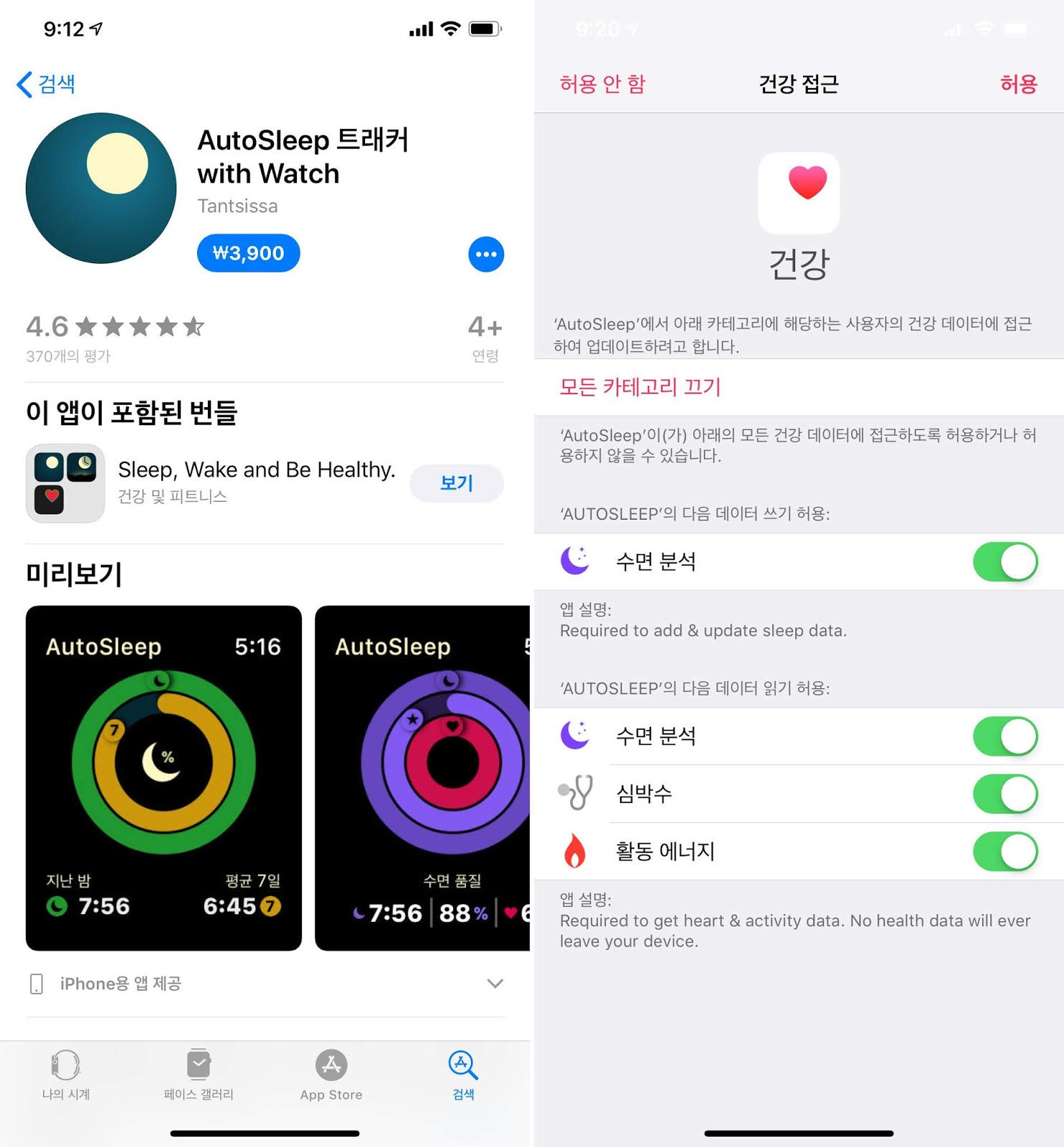Turn off the 활동 에너지 switch
This screenshot has height=1147, width=1064.
click(1004, 852)
